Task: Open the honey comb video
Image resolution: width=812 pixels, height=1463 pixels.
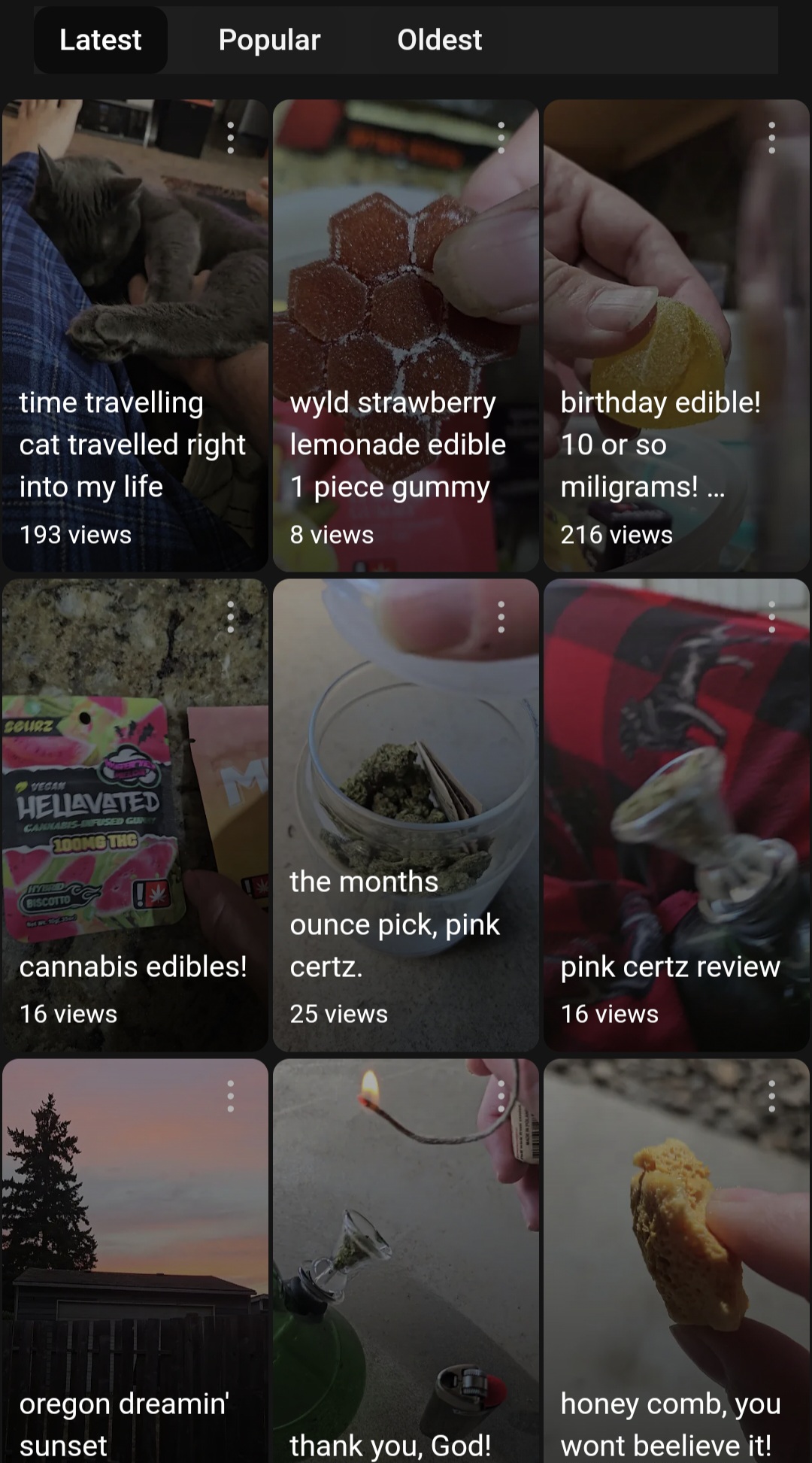Action: coord(677,1261)
